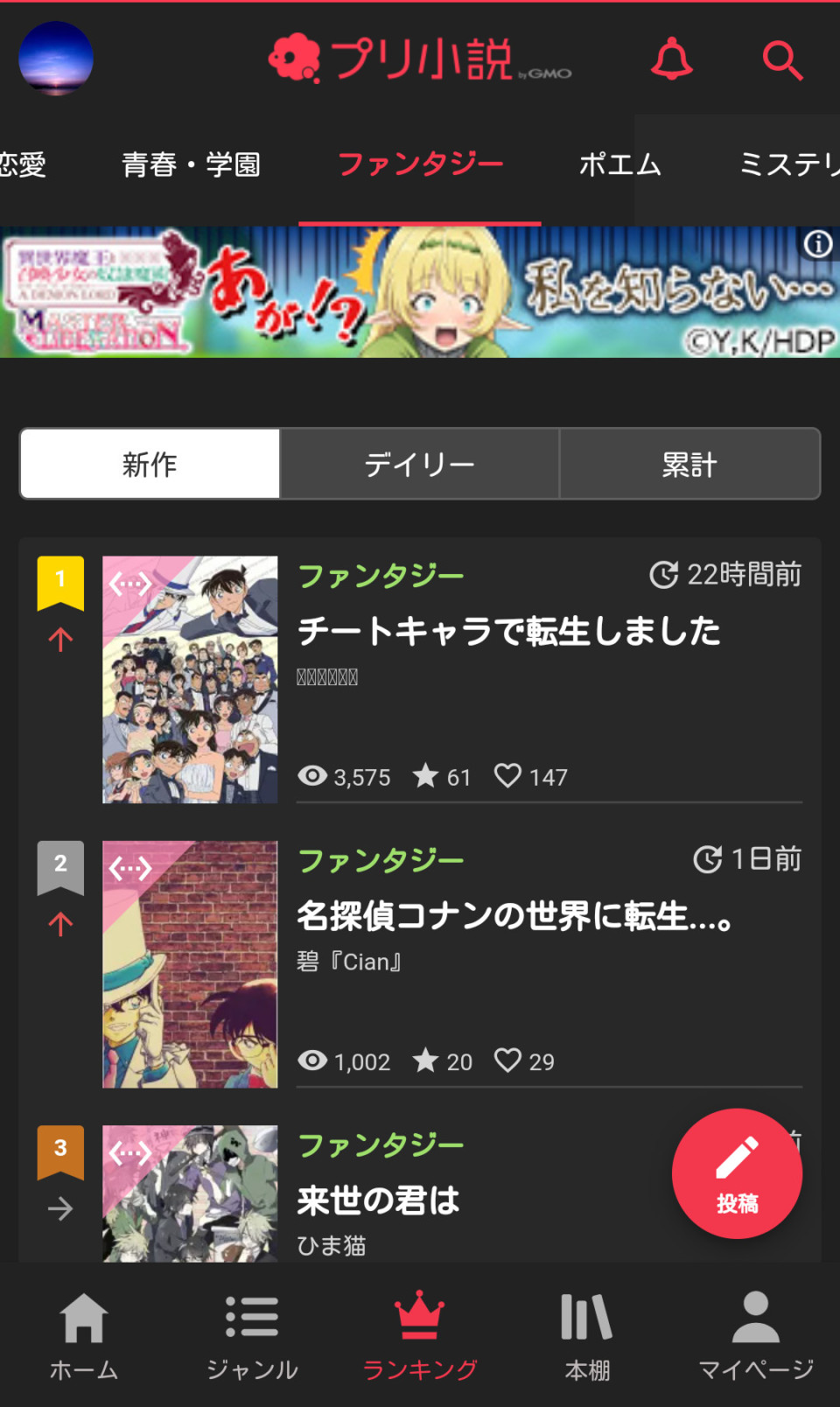
Task: Tap the 投稿 floating post button
Action: tap(737, 1173)
